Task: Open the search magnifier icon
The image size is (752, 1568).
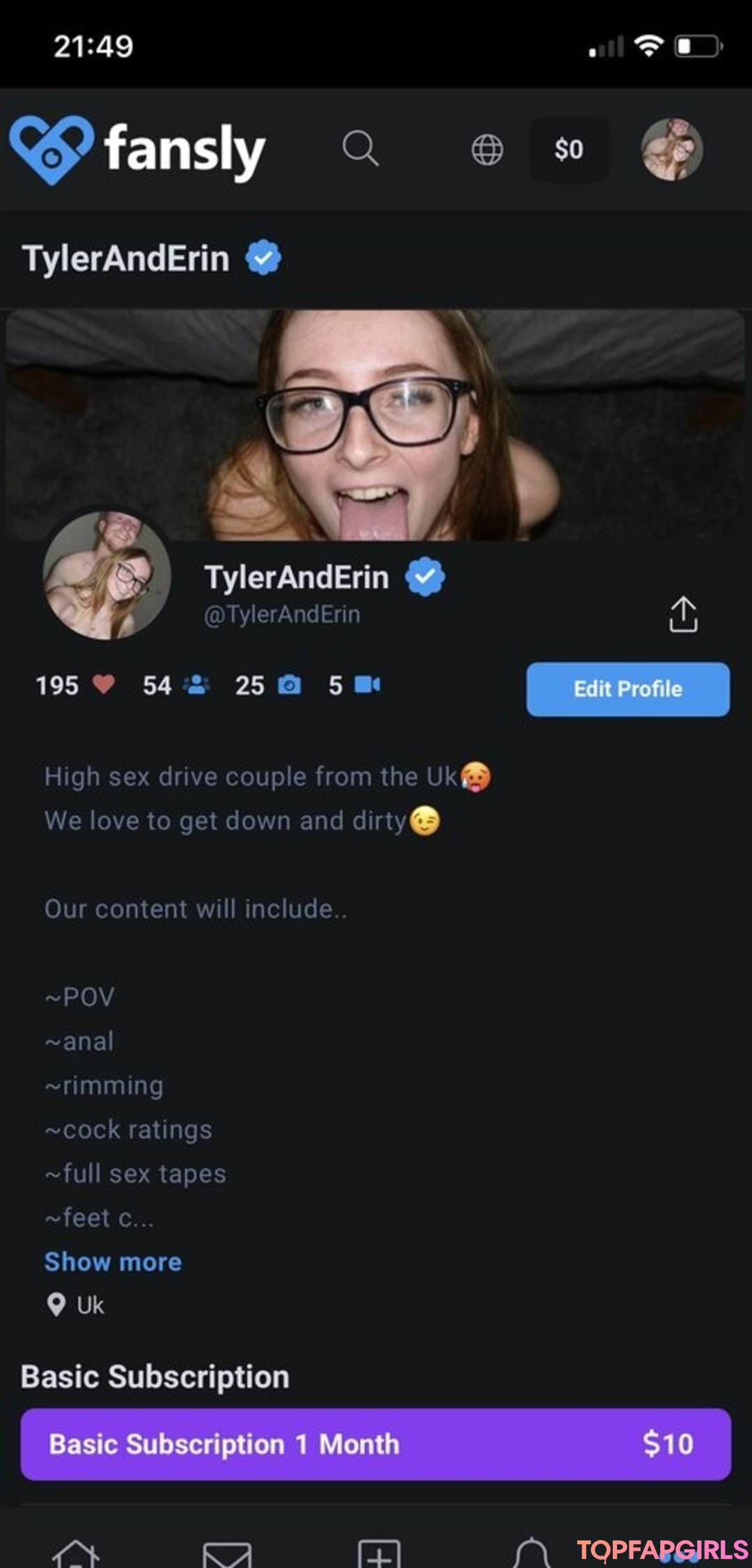Action: [x=361, y=148]
